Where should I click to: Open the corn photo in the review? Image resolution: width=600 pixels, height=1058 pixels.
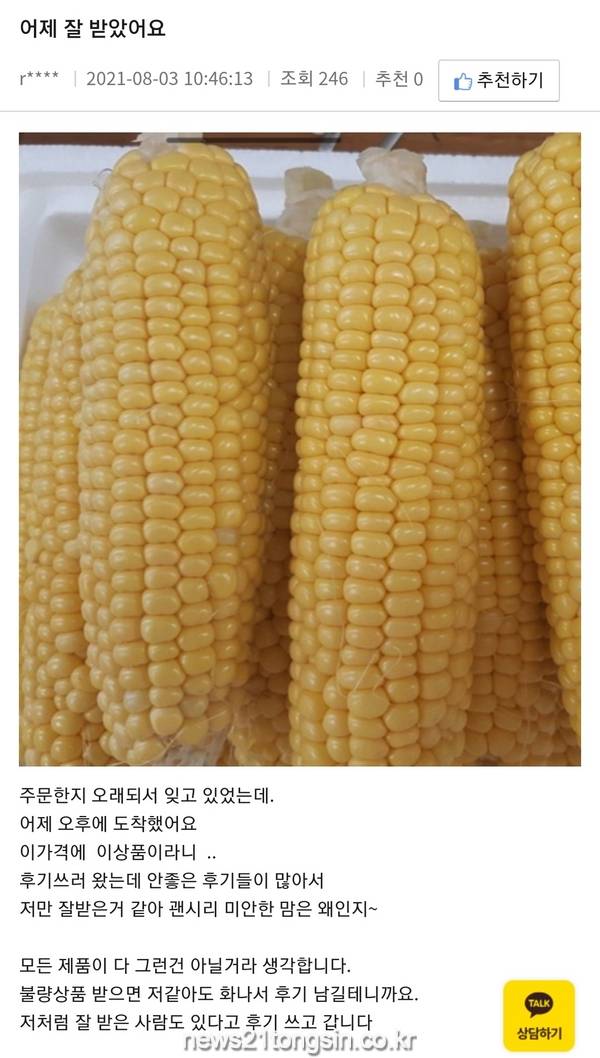point(300,450)
